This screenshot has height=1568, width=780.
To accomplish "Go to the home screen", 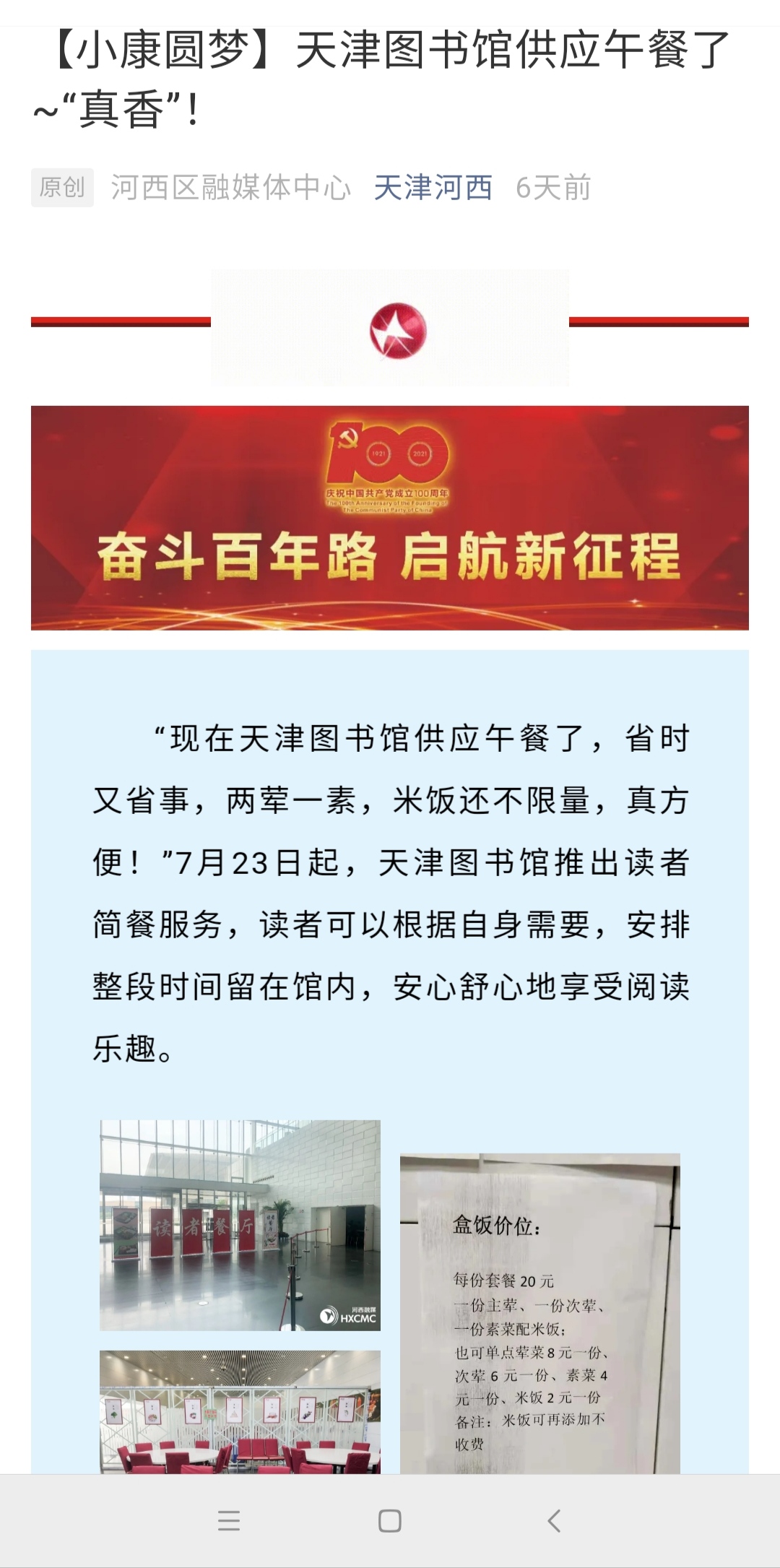I will pyautogui.click(x=390, y=1520).
